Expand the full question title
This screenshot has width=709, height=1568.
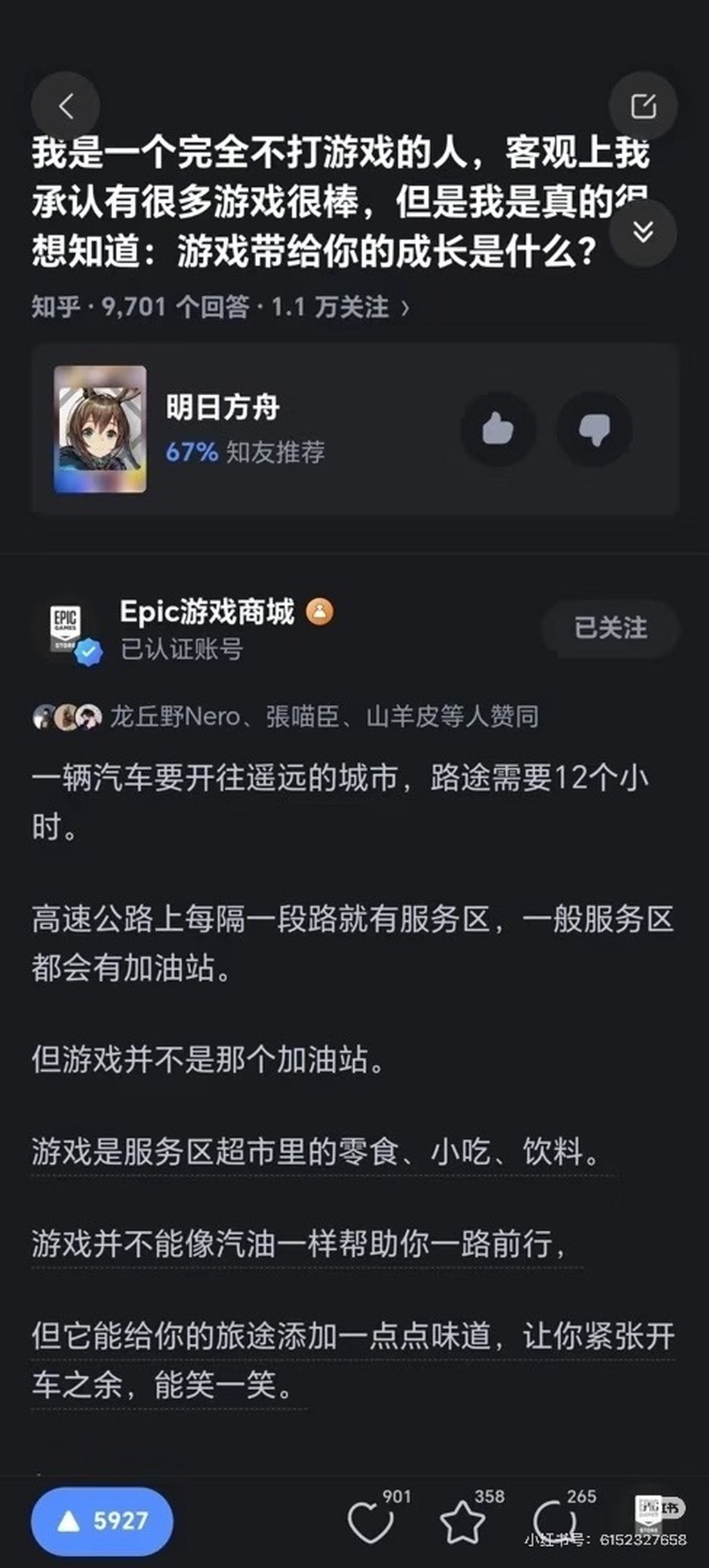(x=643, y=233)
